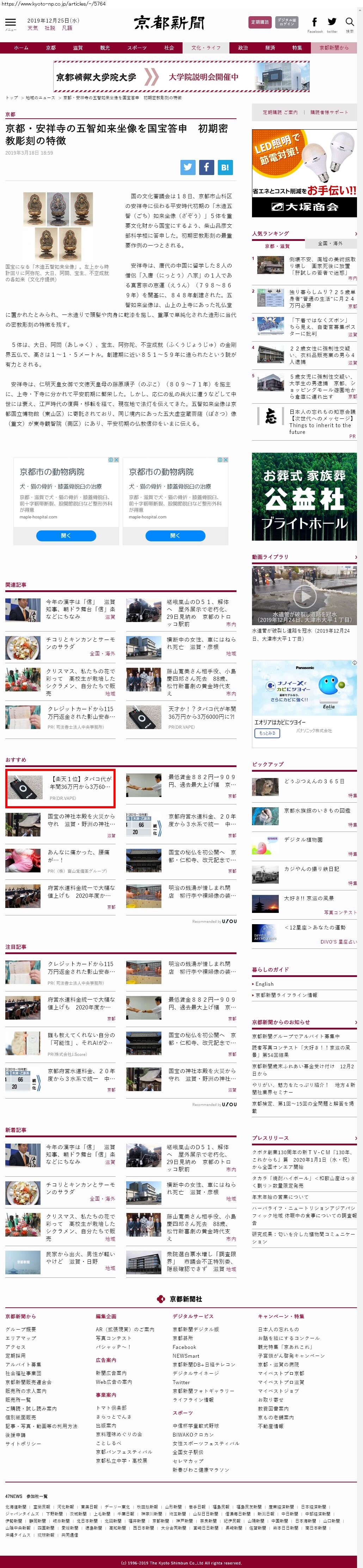Switch ranking to 全国・海外 tab
The height and width of the screenshot is (1568, 363).
point(330,243)
